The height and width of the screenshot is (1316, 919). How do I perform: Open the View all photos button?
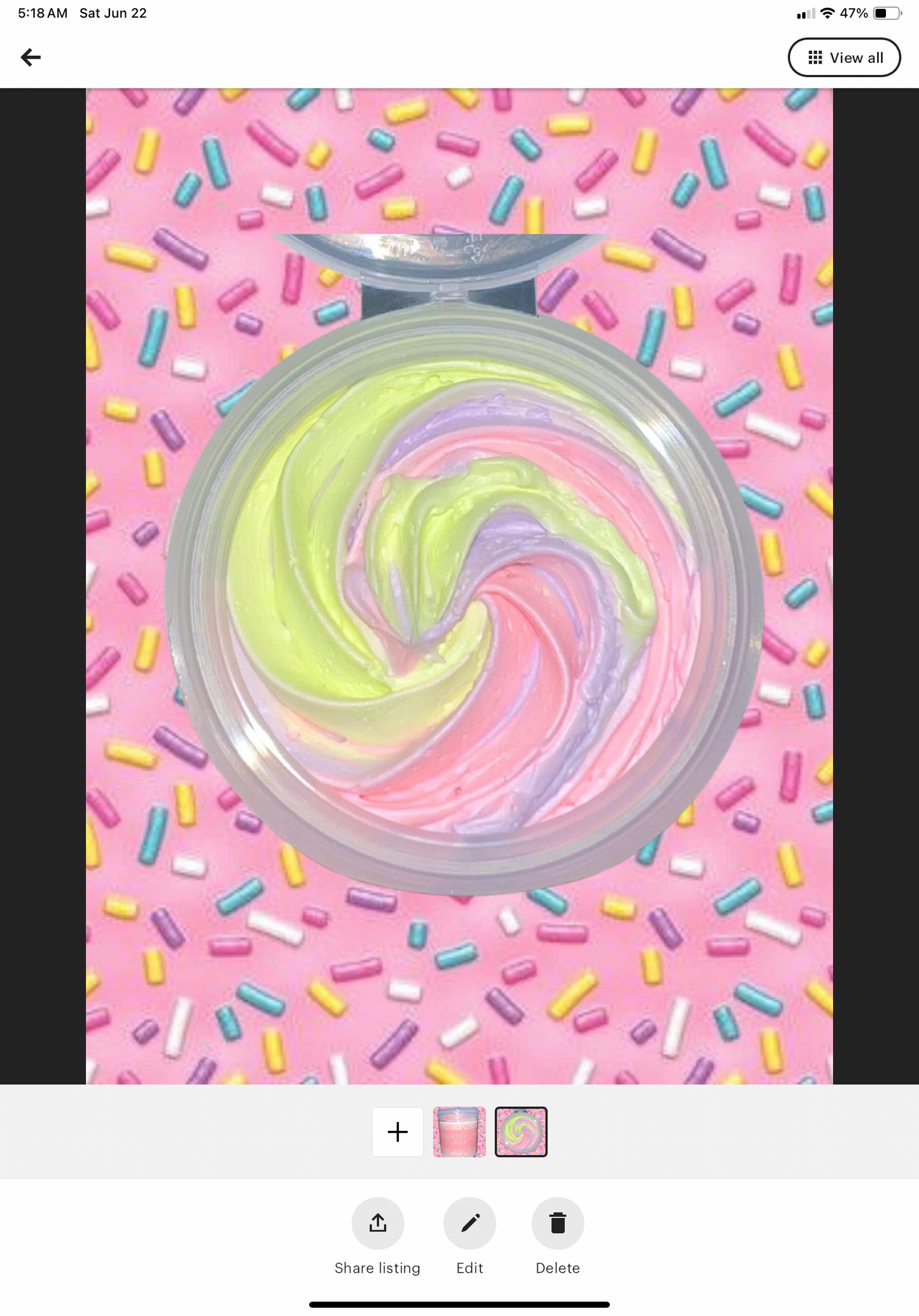pos(844,57)
